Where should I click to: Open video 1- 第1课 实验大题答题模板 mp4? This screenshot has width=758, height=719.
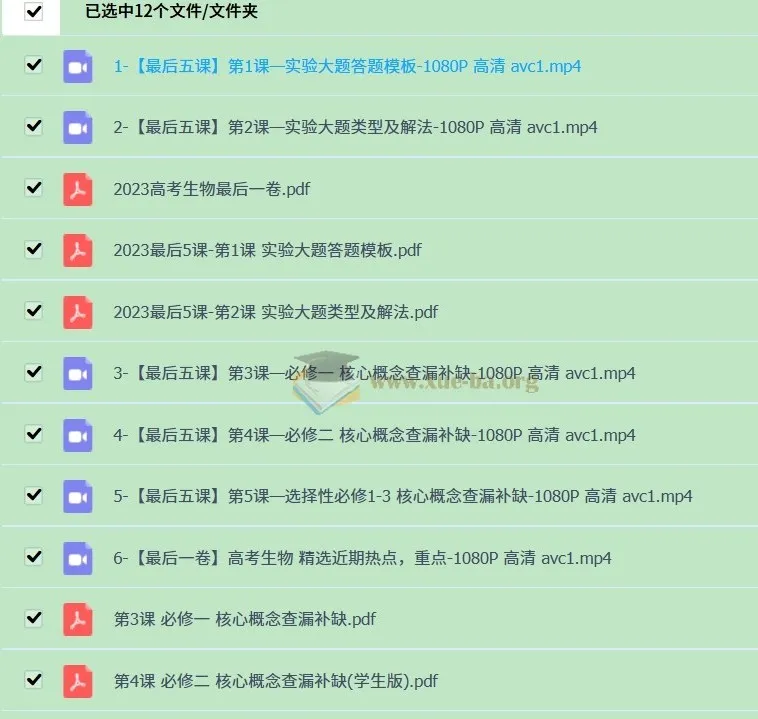click(x=346, y=66)
